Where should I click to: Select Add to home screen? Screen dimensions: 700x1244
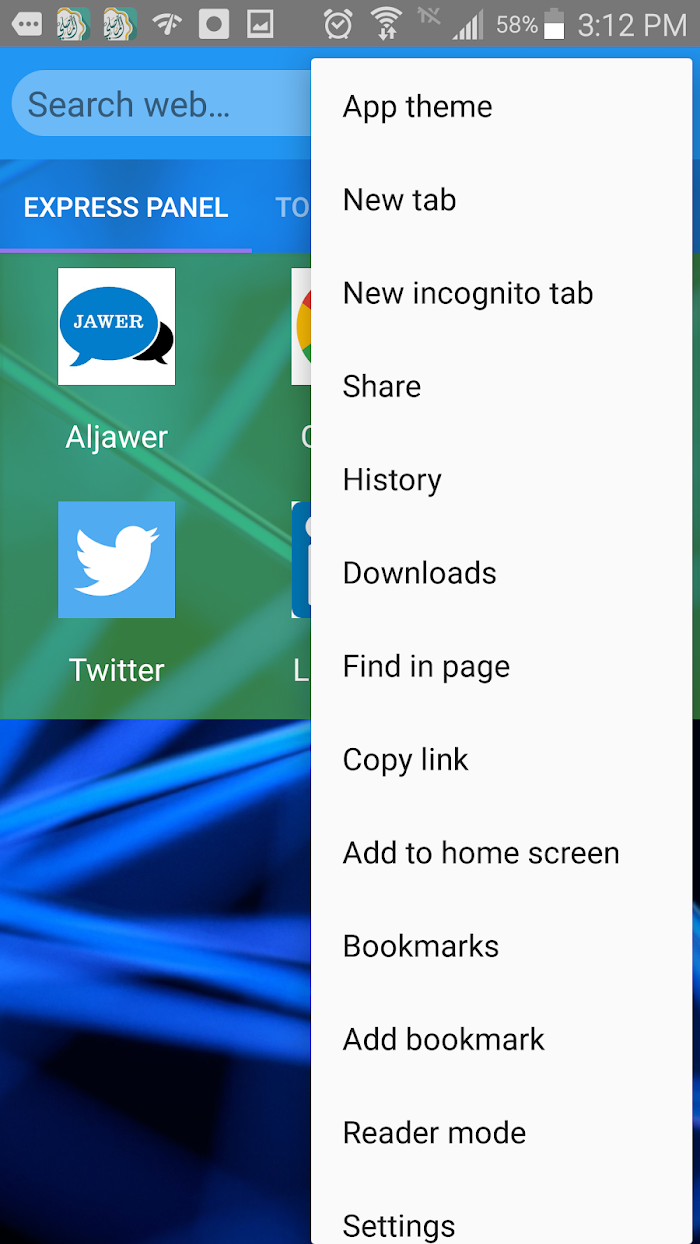point(481,853)
